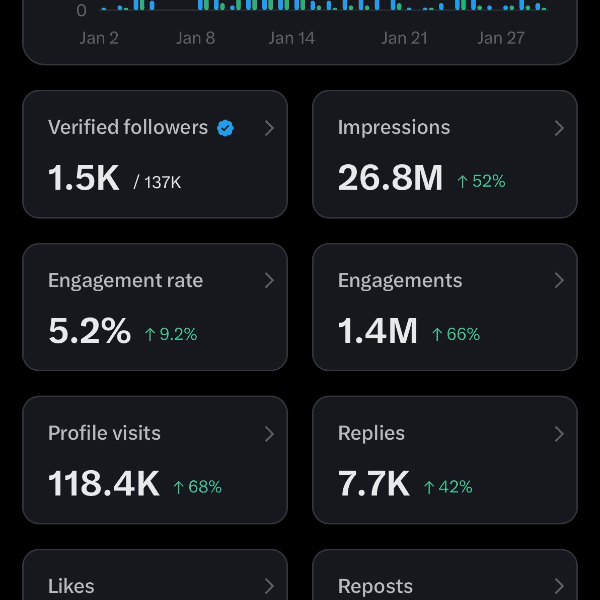View Impressions details
The image size is (600, 600).
point(445,154)
